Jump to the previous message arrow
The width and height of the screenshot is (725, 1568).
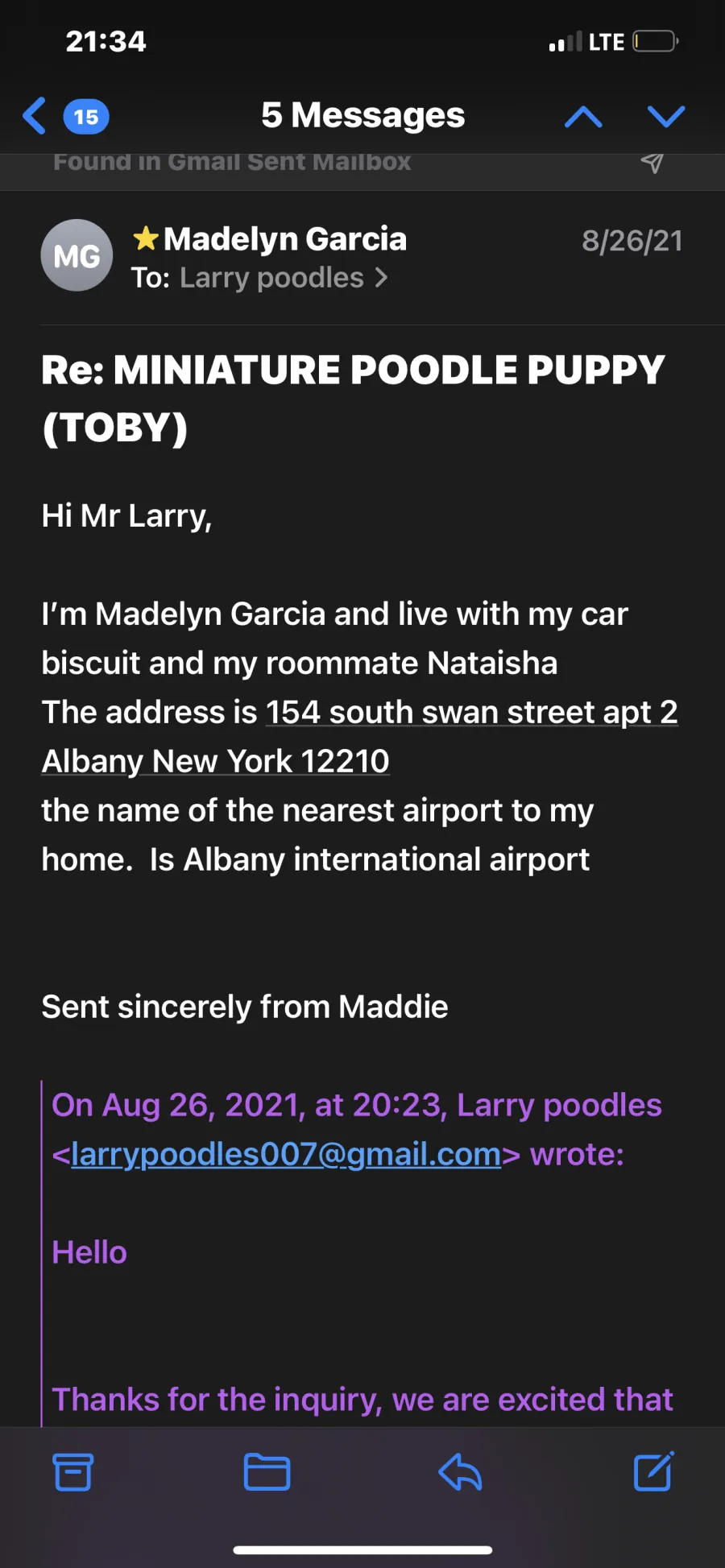583,117
